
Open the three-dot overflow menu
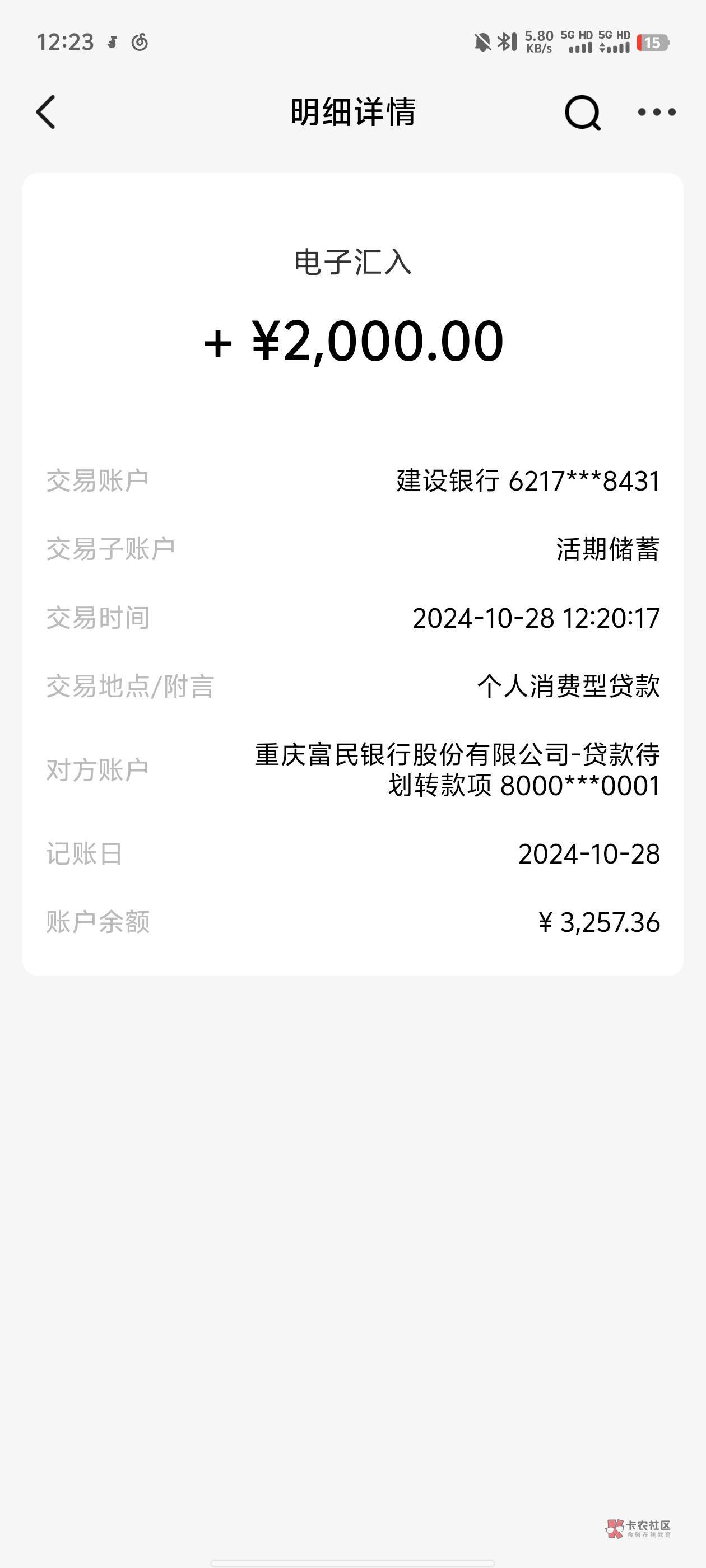tap(656, 112)
